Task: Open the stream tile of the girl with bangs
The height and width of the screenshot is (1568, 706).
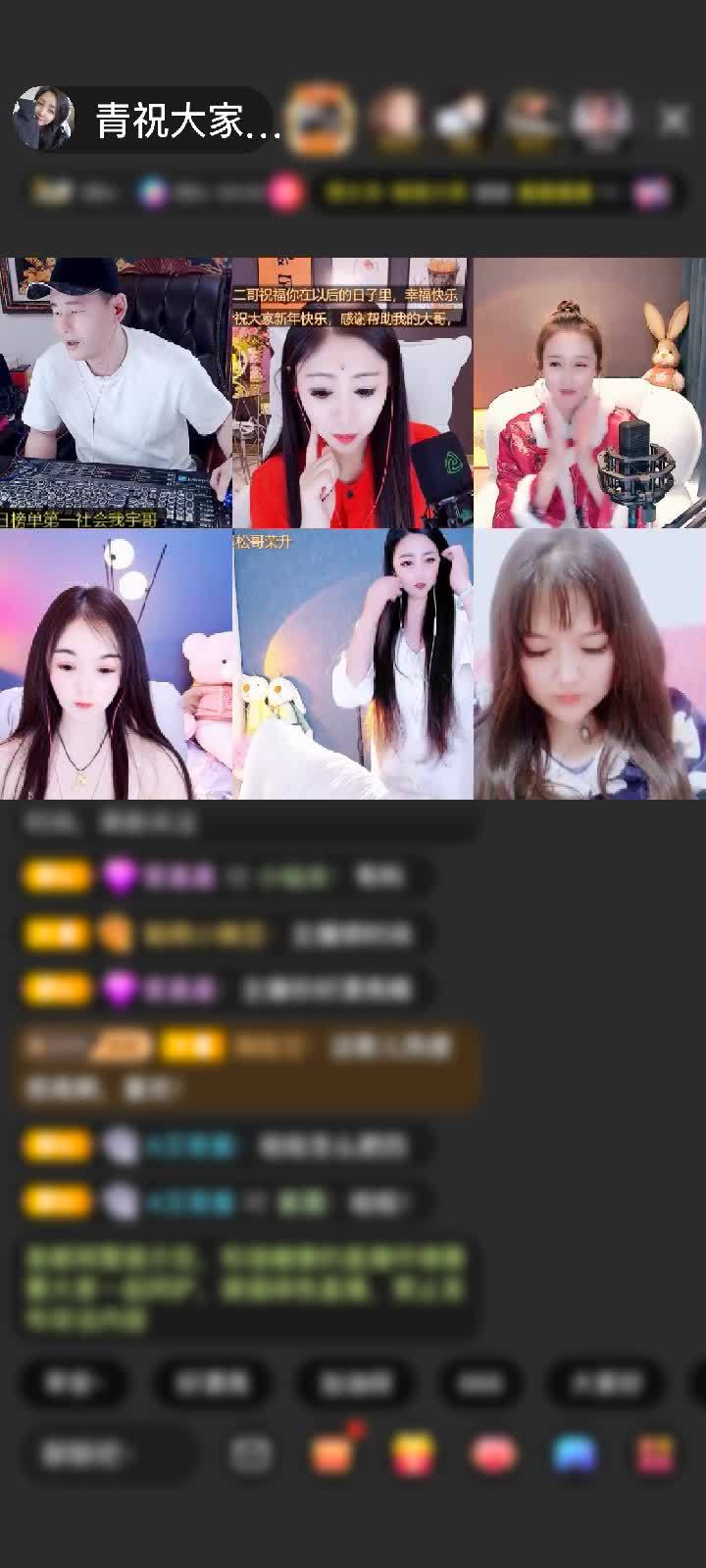Action: coord(588,664)
